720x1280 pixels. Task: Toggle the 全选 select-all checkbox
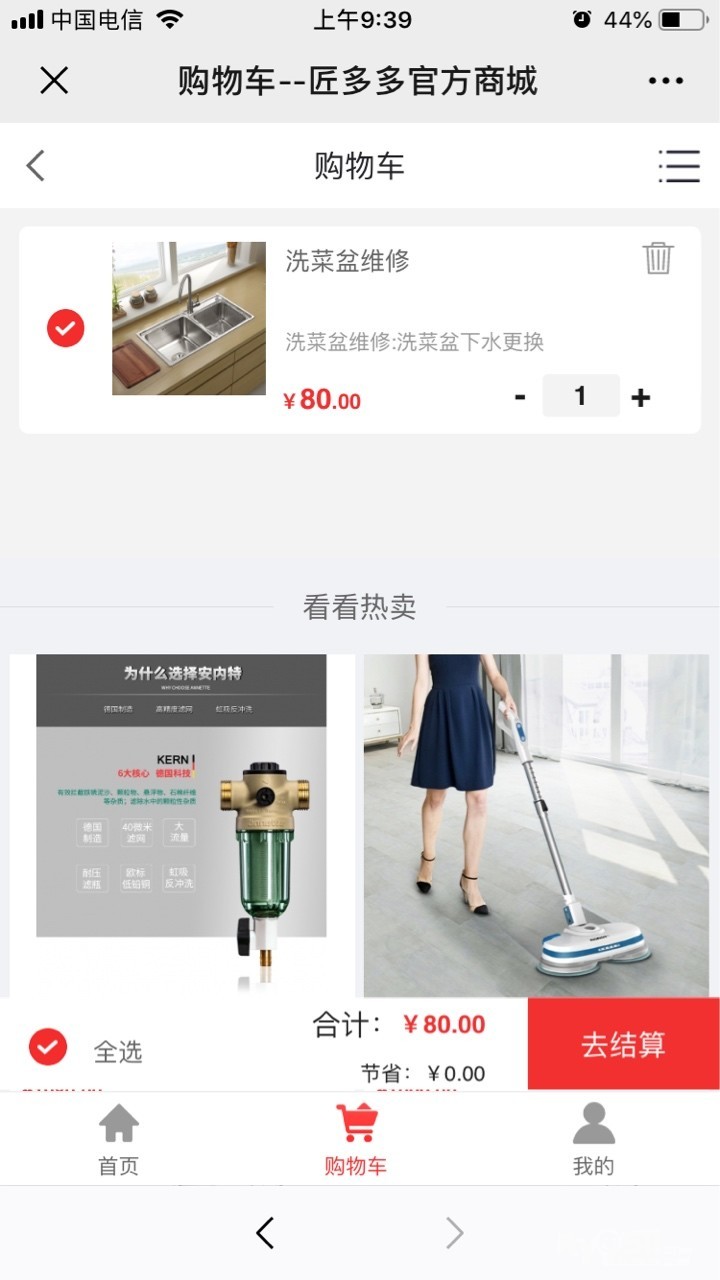pos(48,1047)
